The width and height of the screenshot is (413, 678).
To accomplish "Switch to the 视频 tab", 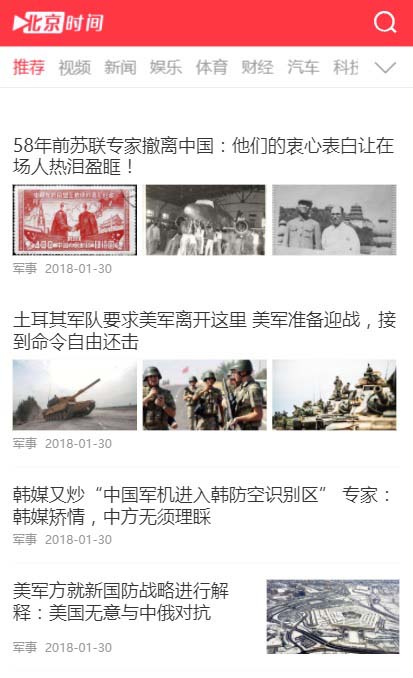I will pos(74,67).
